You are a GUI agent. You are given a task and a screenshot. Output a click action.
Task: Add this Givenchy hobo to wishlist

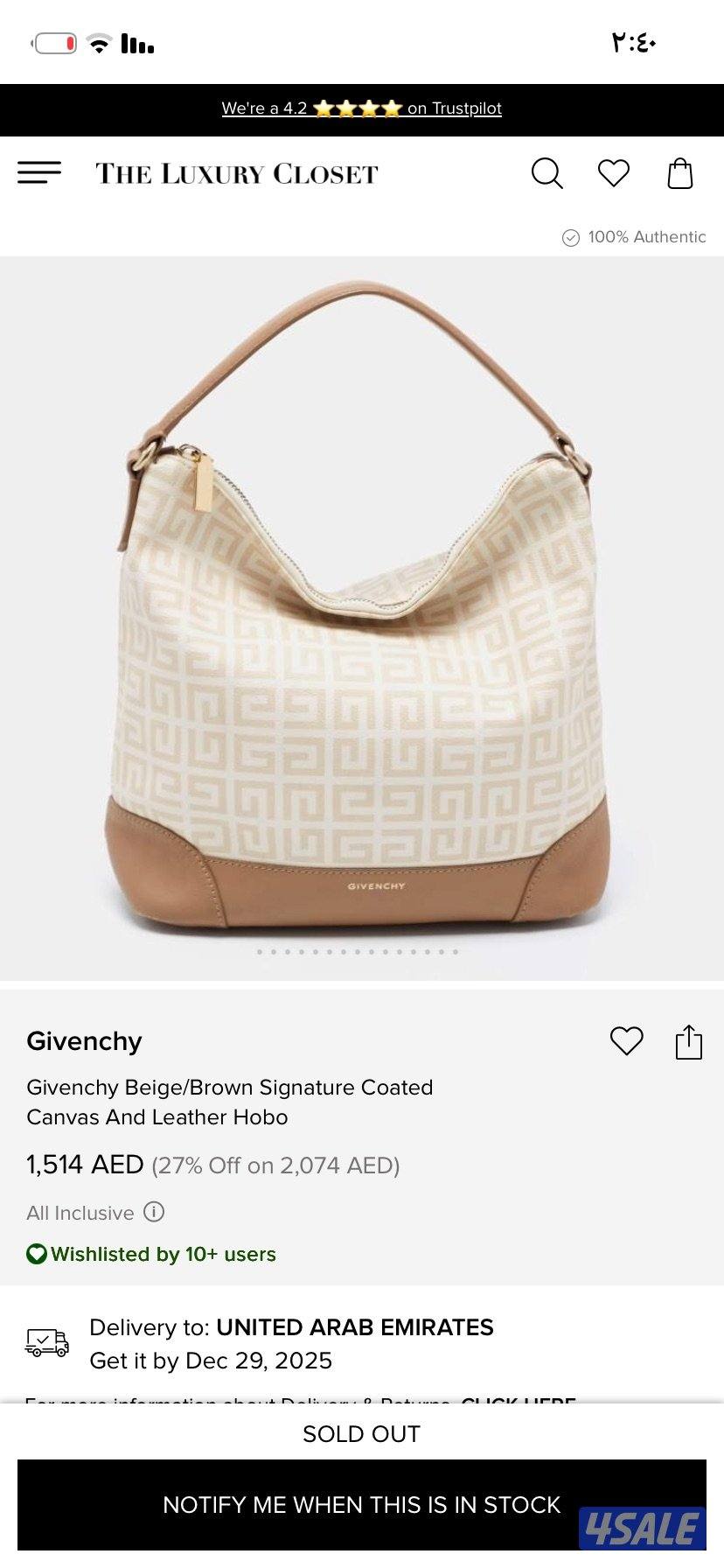[626, 1040]
